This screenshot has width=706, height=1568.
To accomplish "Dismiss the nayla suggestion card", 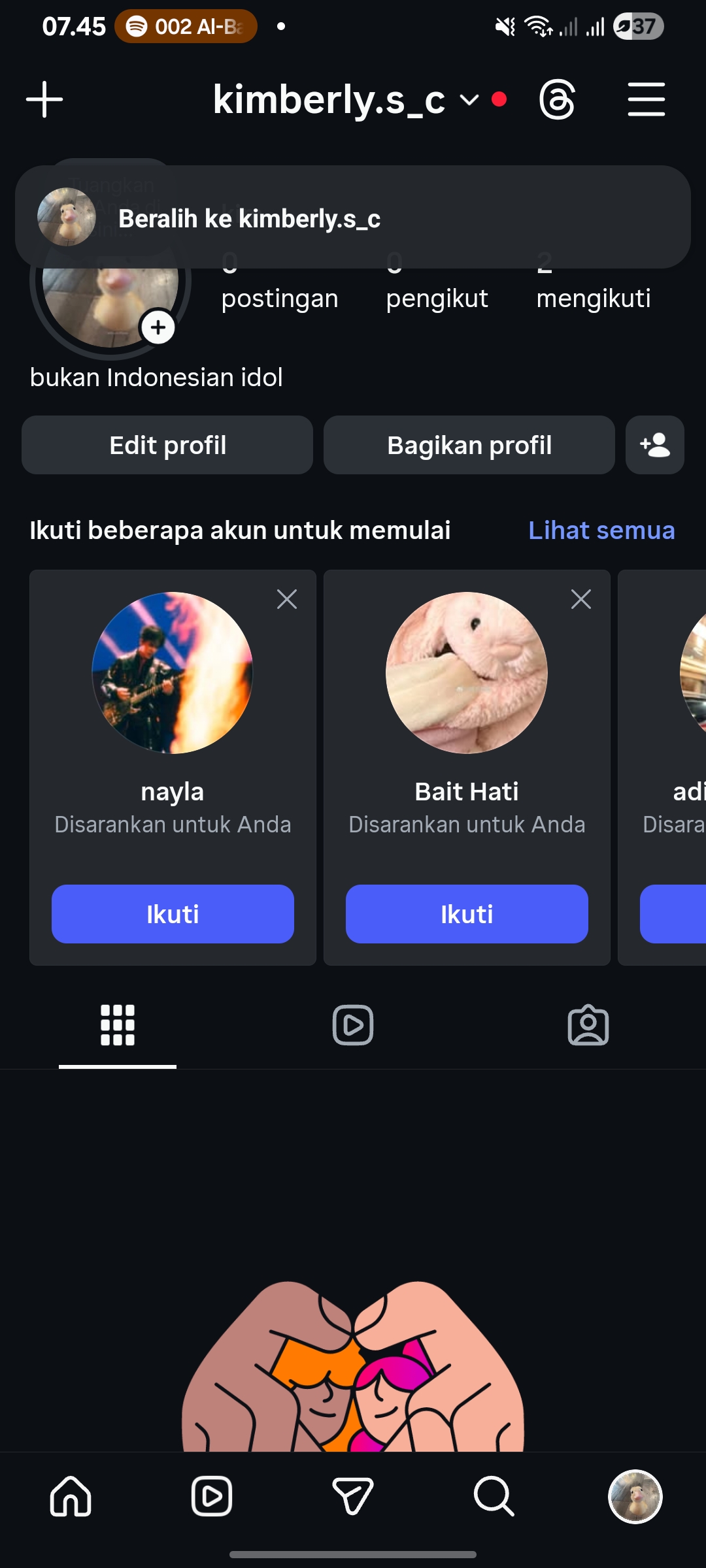I will tap(286, 599).
